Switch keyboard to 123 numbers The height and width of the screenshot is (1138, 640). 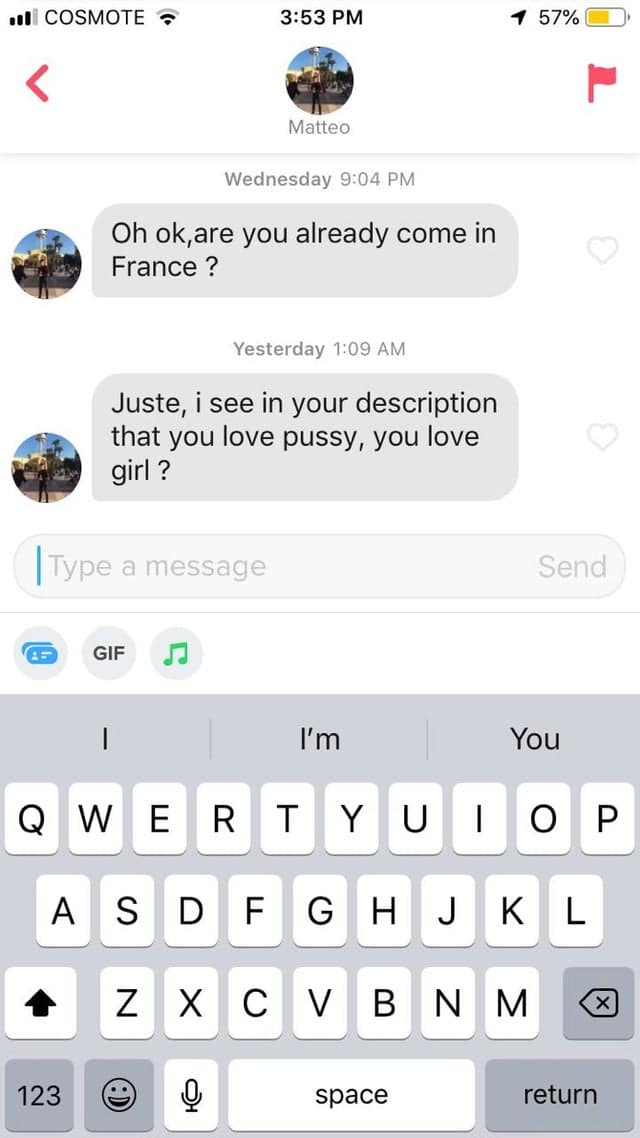[39, 1095]
